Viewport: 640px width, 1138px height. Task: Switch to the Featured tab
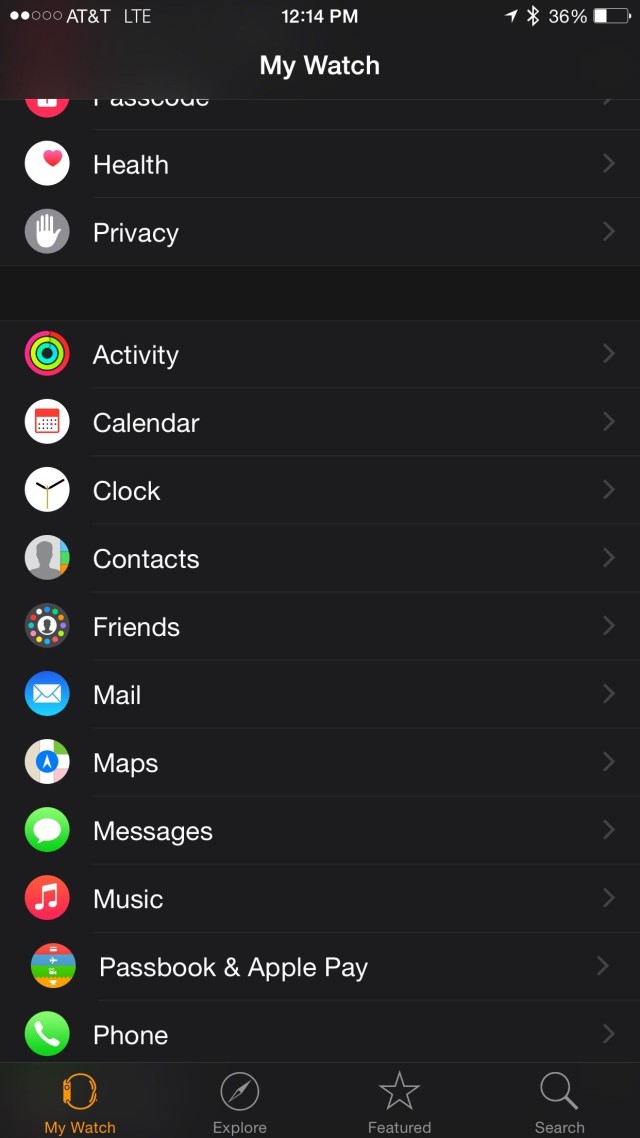tap(399, 1102)
